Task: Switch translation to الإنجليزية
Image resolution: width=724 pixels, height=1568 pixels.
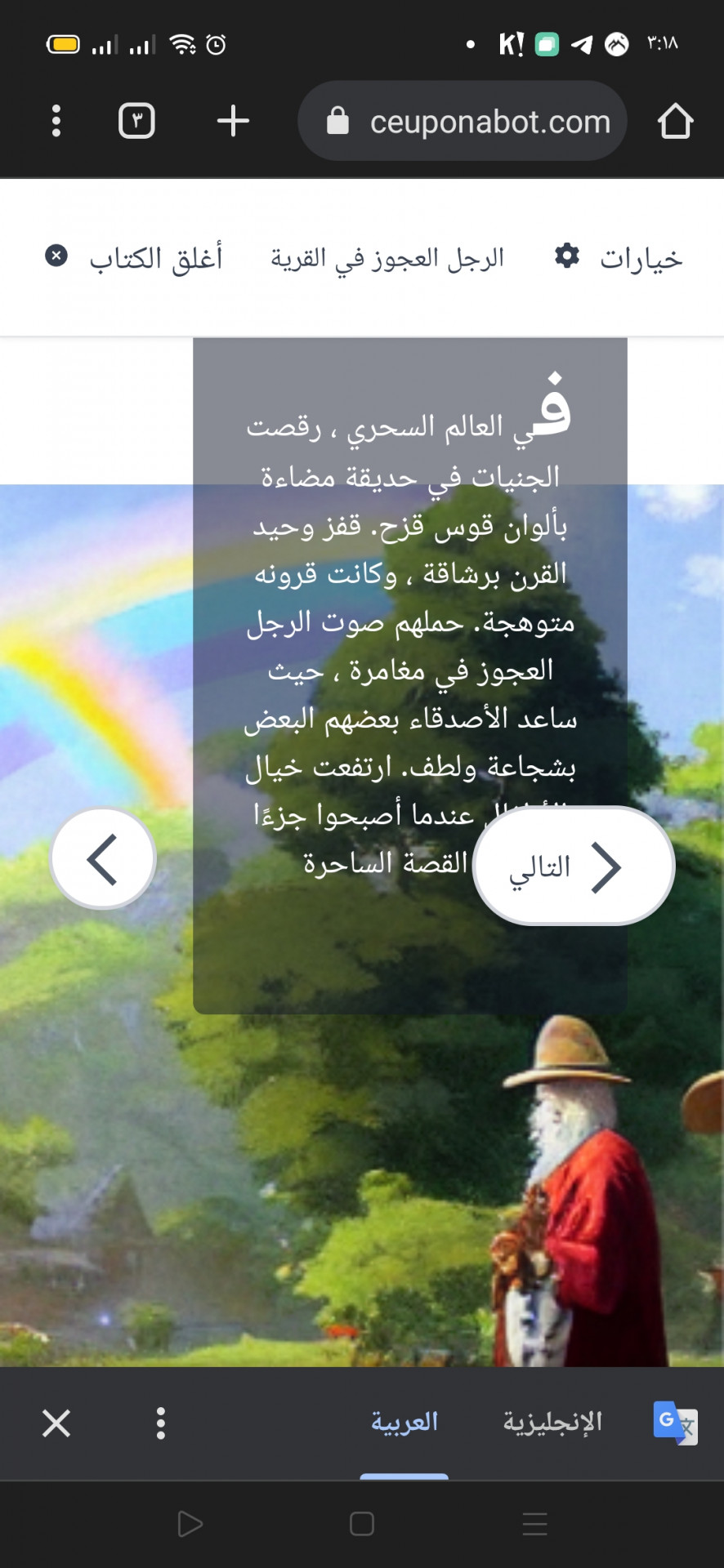Action: (x=552, y=1423)
